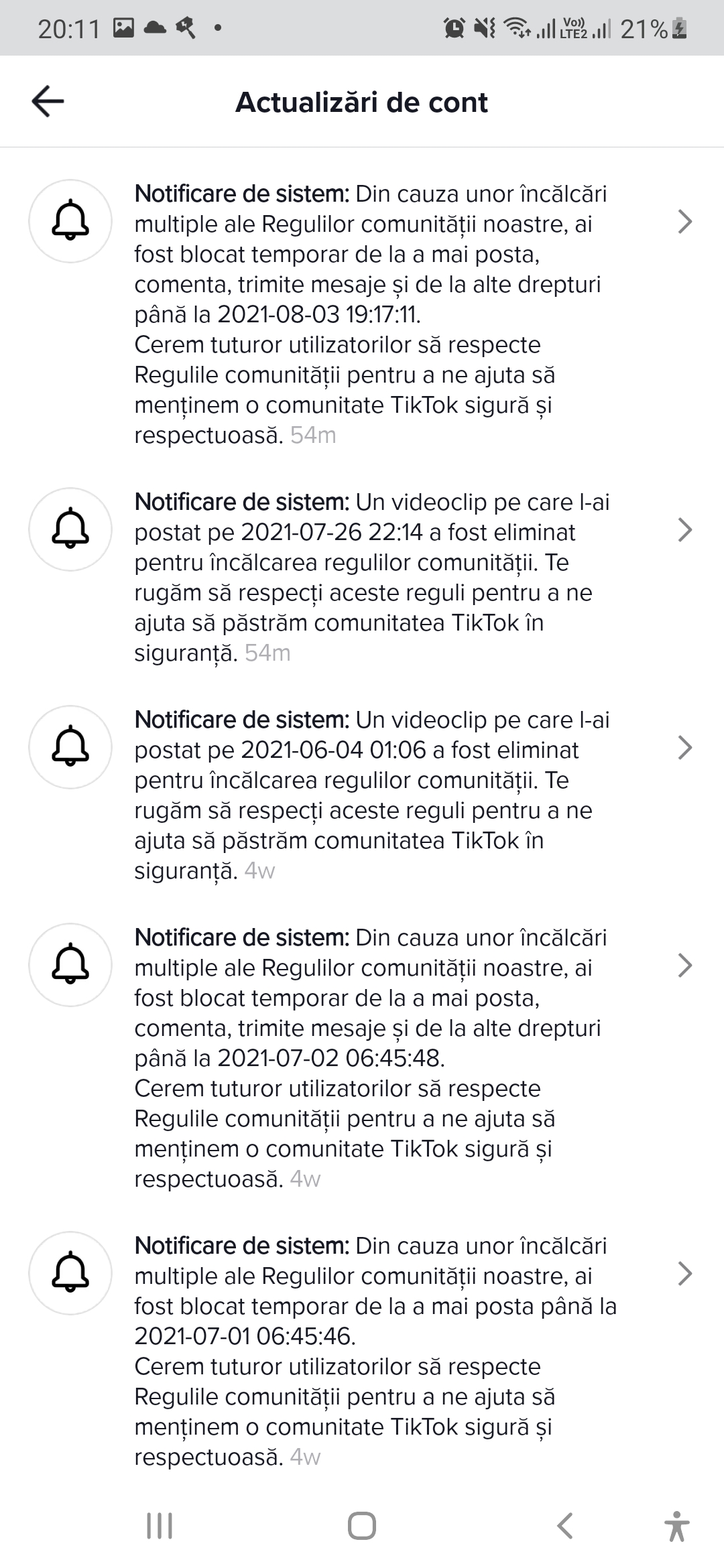
Task: Tap the '54m' timestamp on the first notification
Action: 314,436
